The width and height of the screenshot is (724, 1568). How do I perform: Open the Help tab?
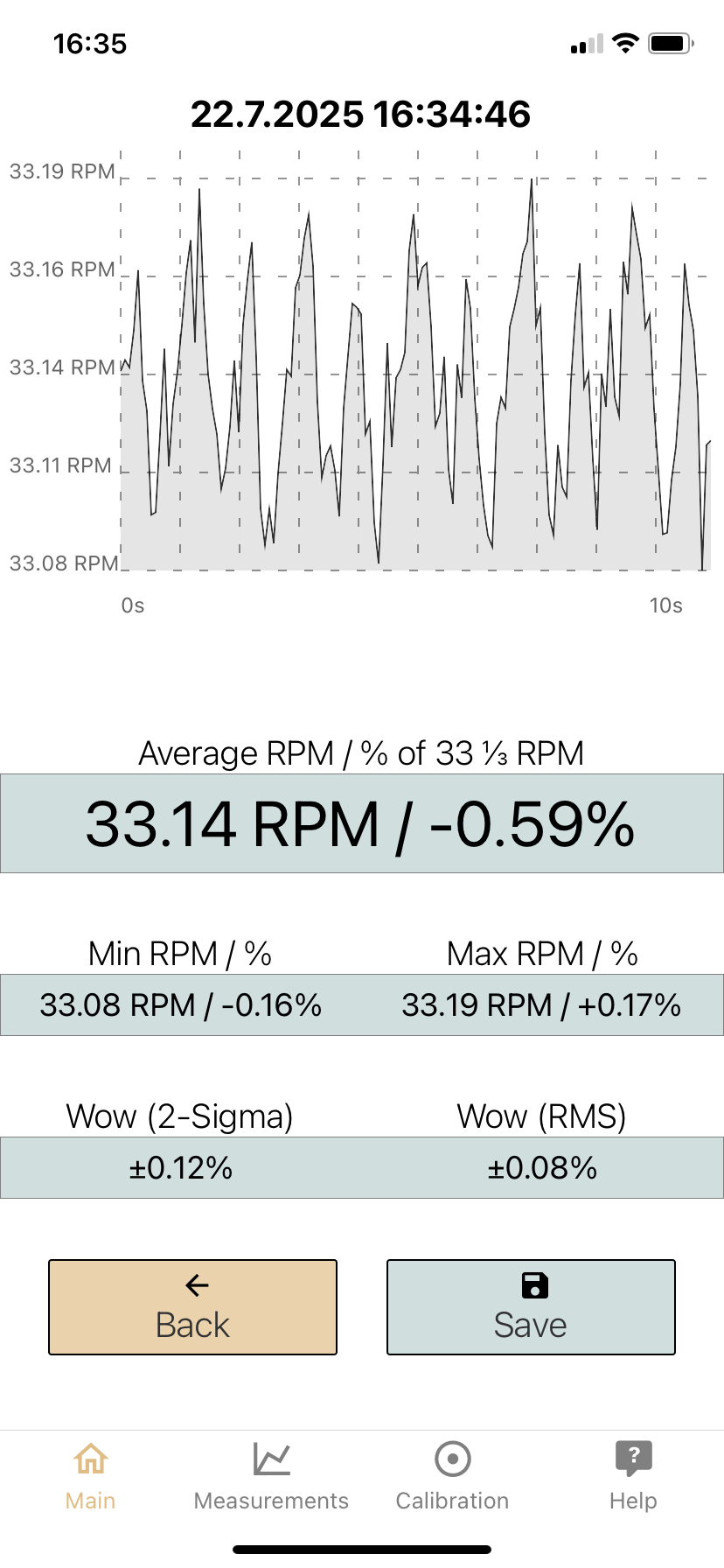coord(633,1476)
